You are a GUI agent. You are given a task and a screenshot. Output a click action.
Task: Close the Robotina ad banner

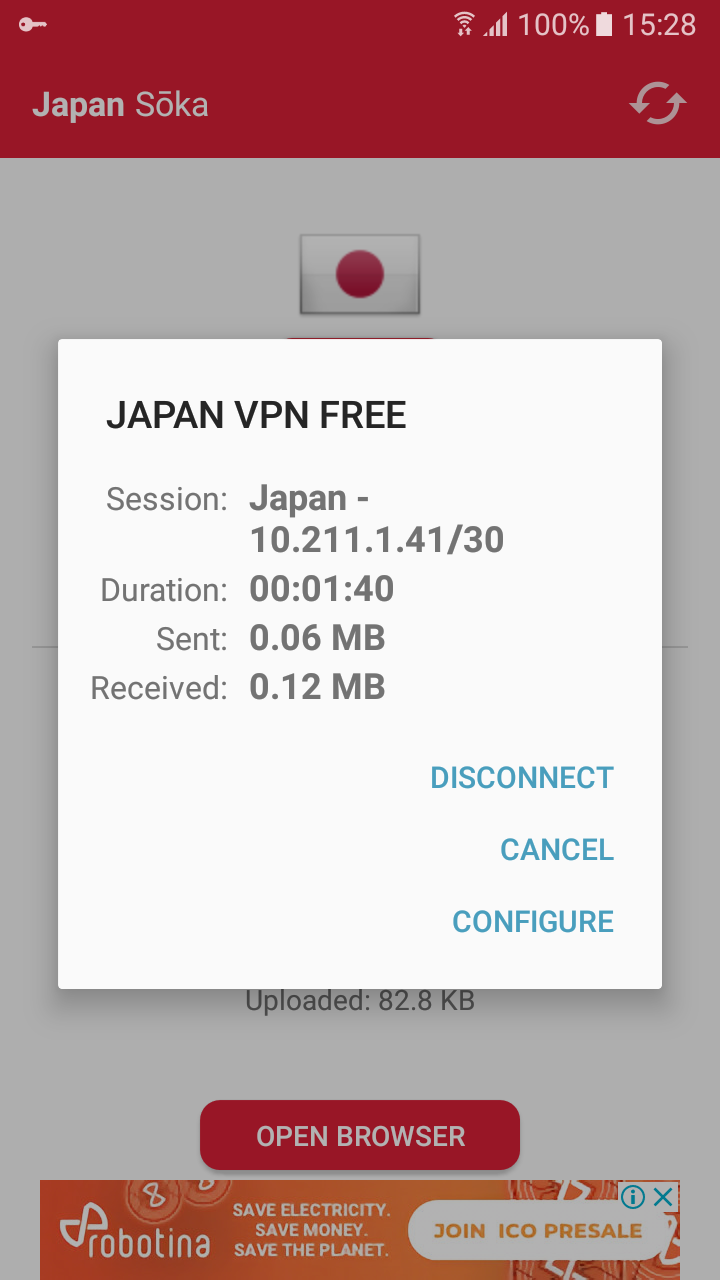click(x=663, y=1197)
